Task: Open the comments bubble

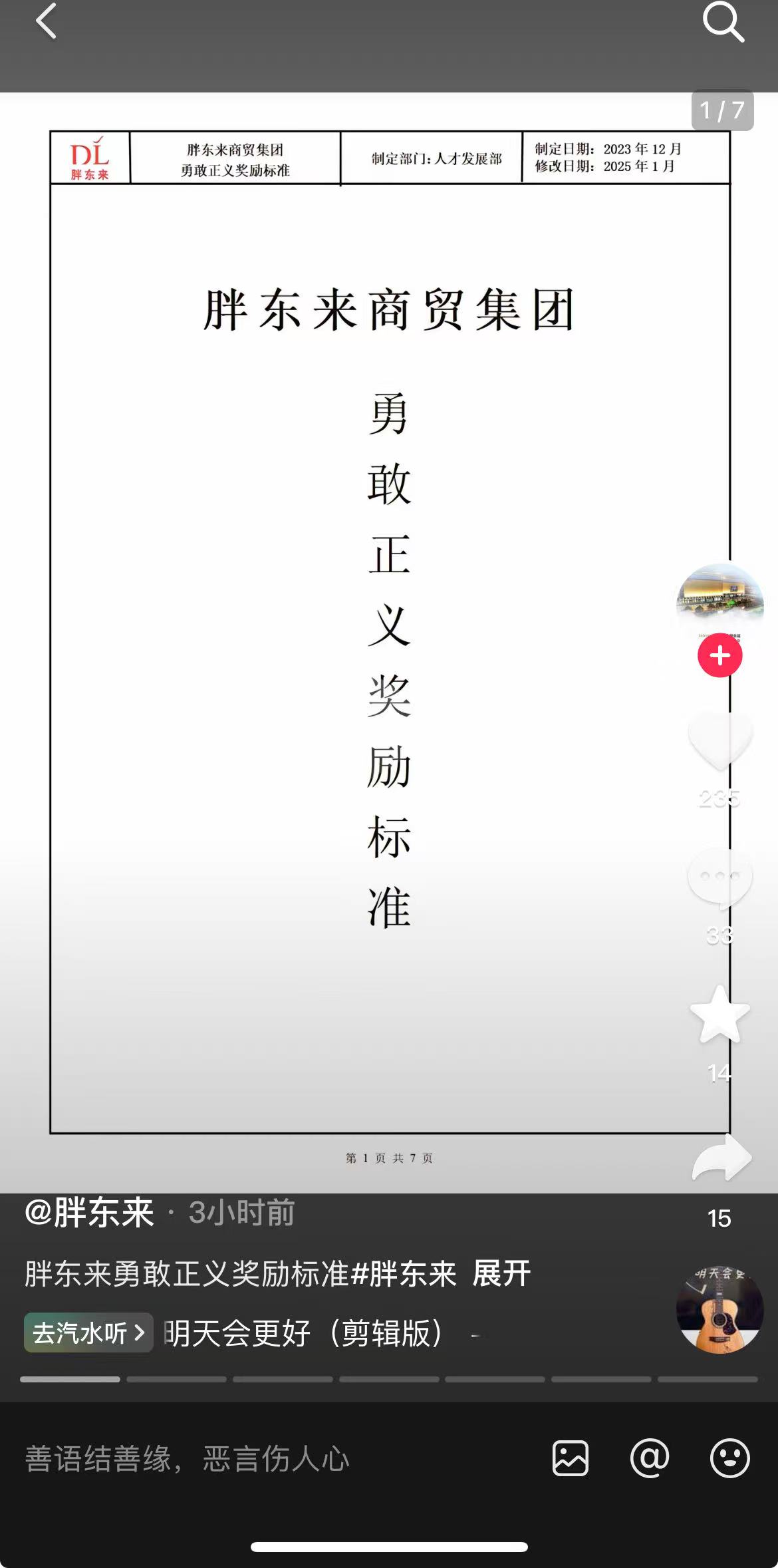Action: 719,878
